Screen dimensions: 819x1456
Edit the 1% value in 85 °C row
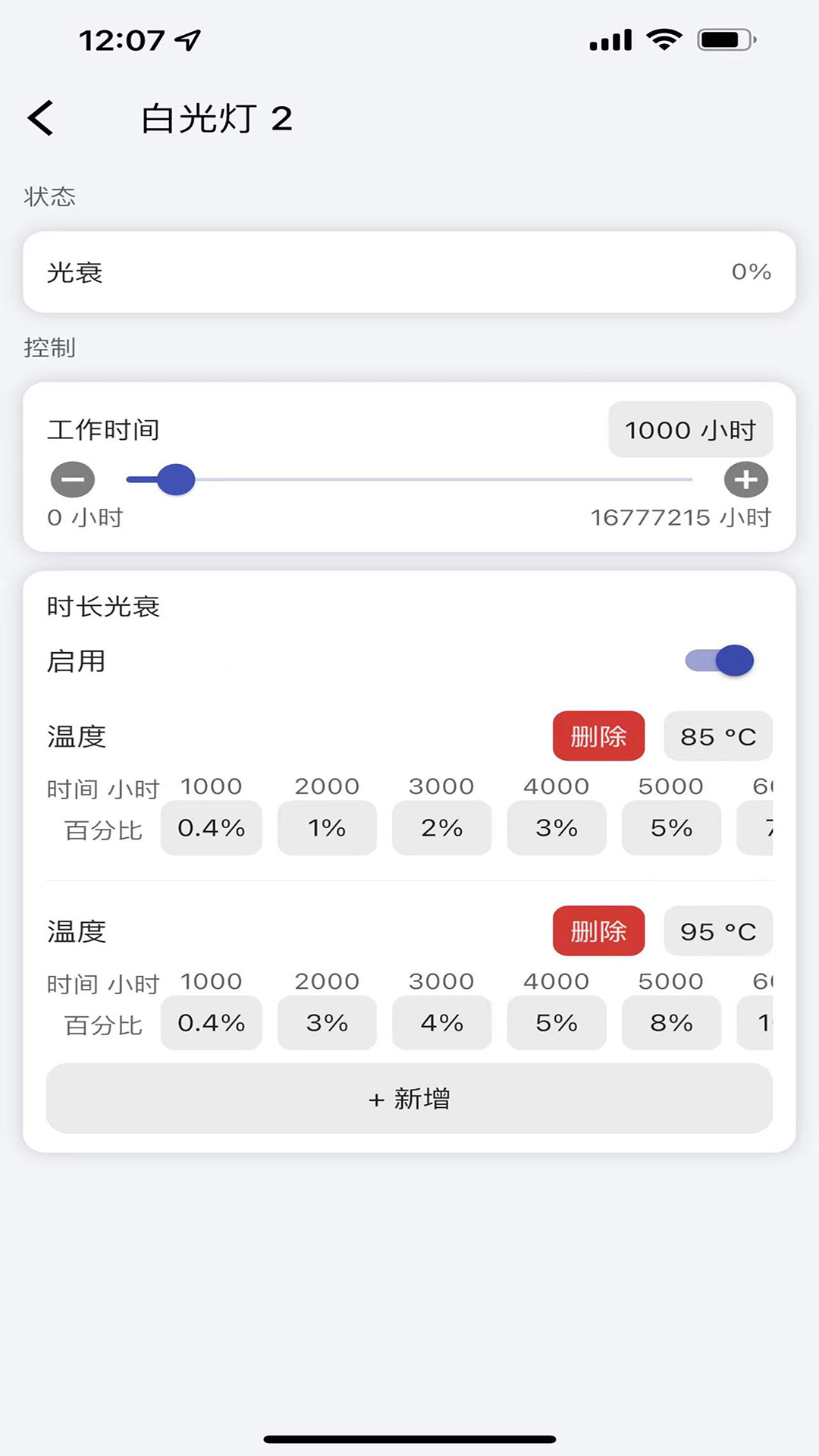tap(327, 828)
